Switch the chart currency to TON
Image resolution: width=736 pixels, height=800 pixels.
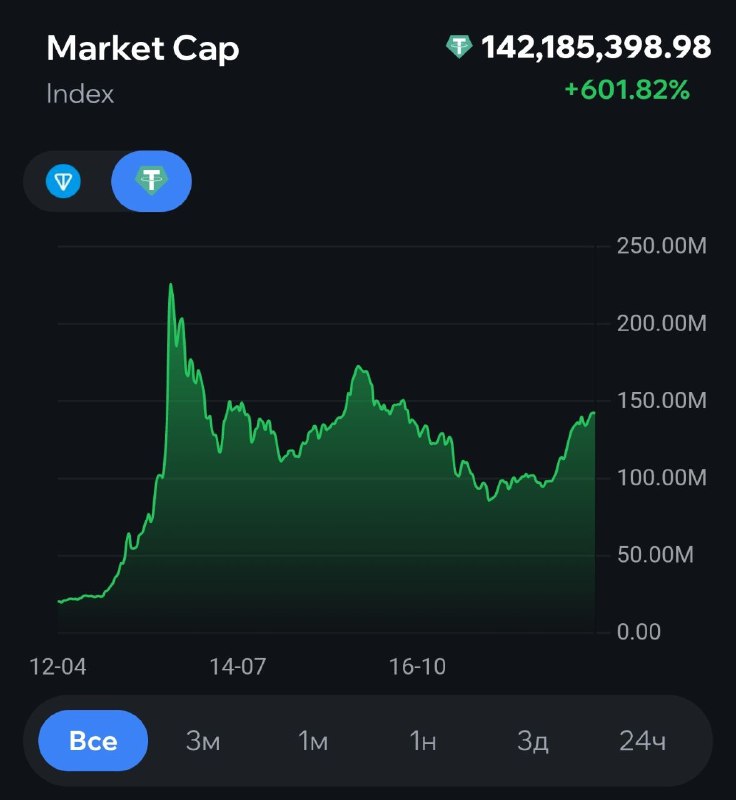65,181
